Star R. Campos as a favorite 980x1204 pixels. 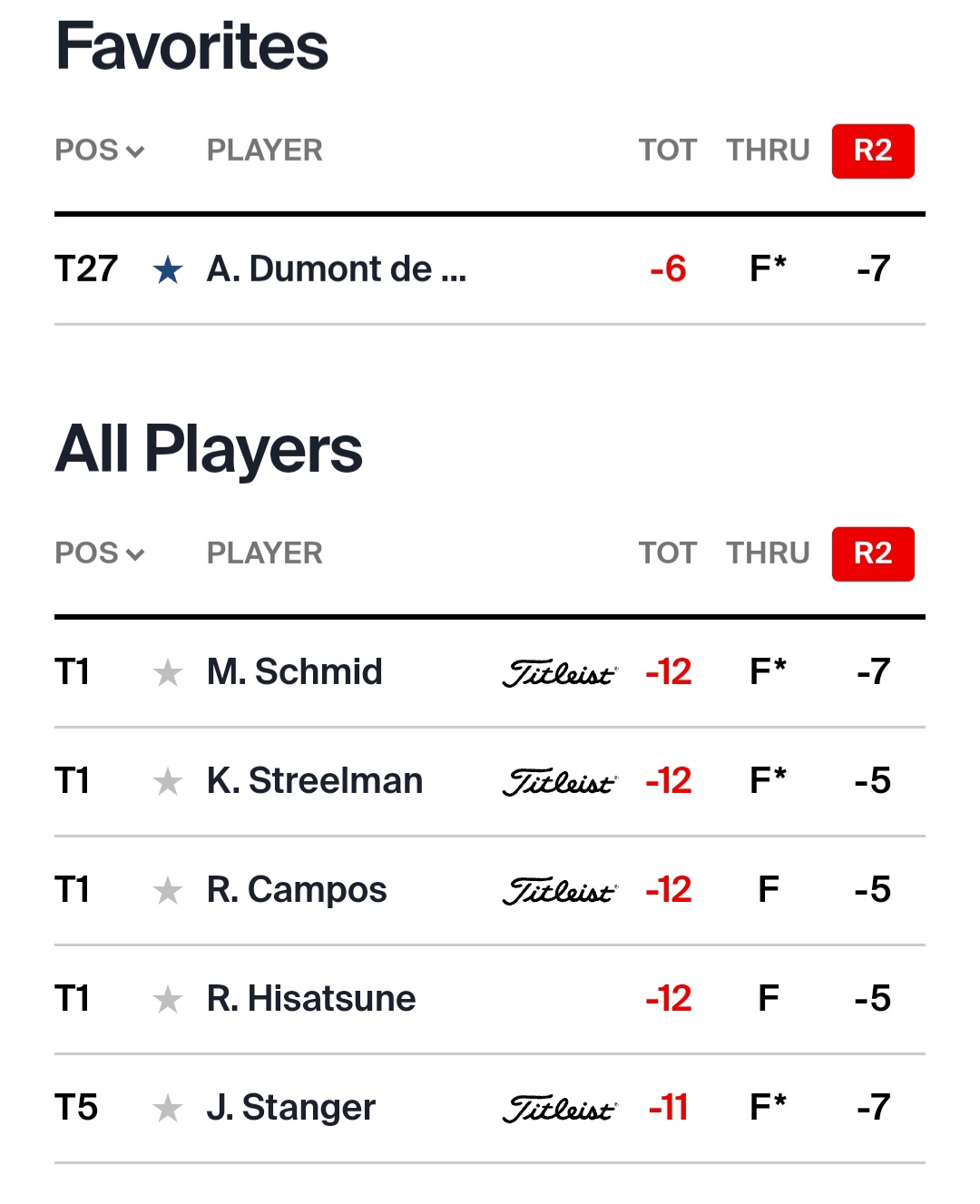coord(168,891)
